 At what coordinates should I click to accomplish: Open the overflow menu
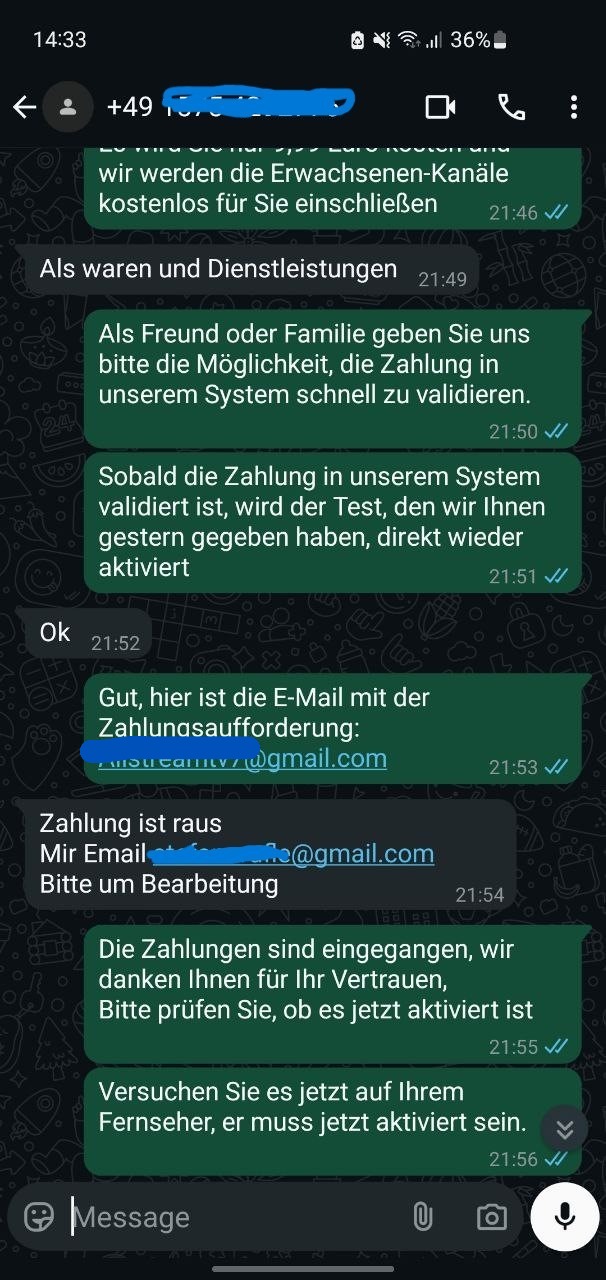(573, 107)
